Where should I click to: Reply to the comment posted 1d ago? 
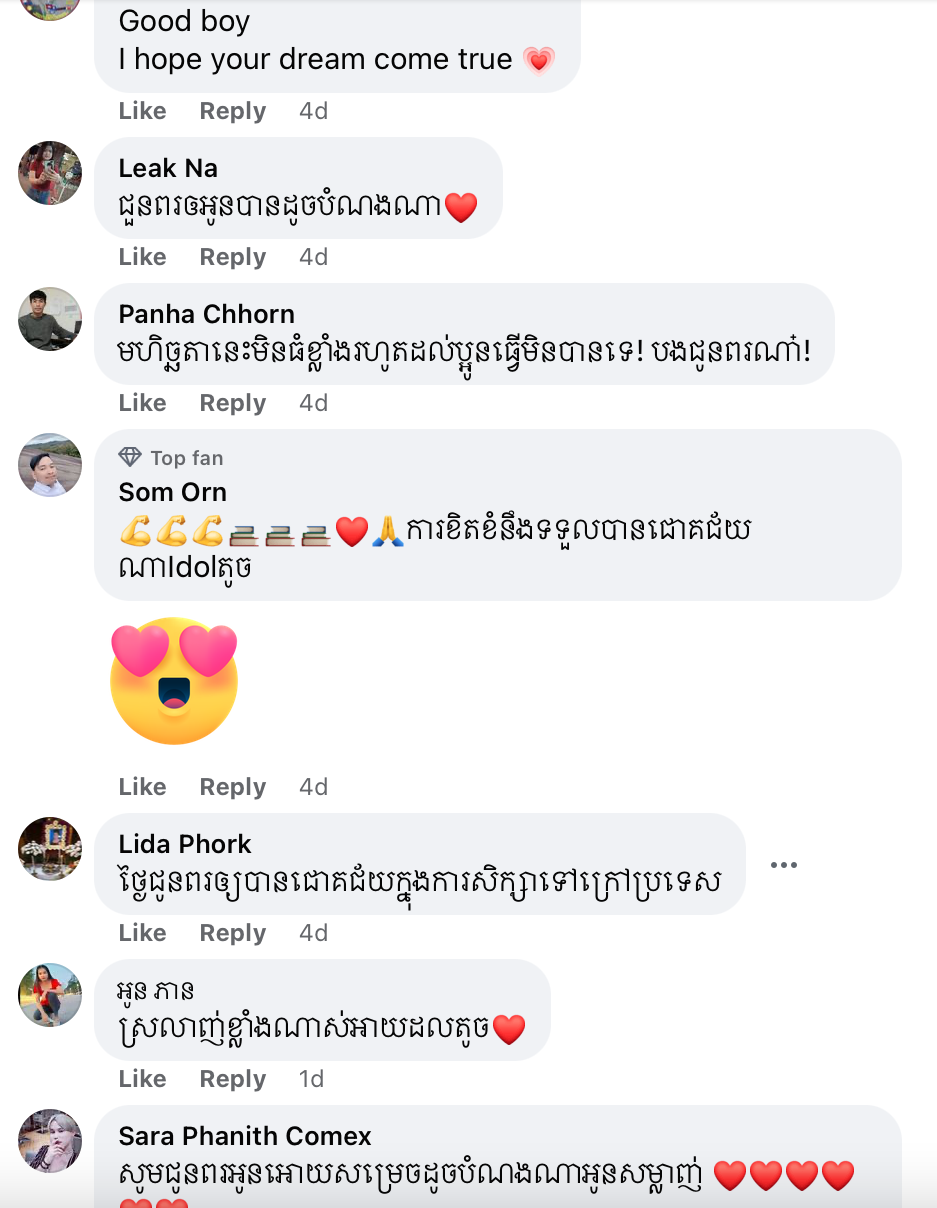click(x=232, y=1079)
